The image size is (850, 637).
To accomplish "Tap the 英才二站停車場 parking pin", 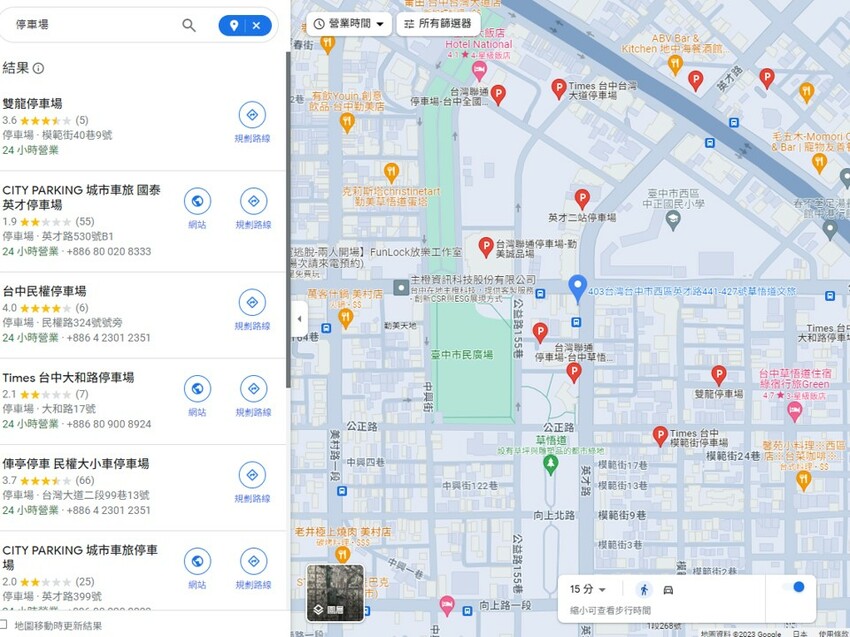I will point(582,200).
